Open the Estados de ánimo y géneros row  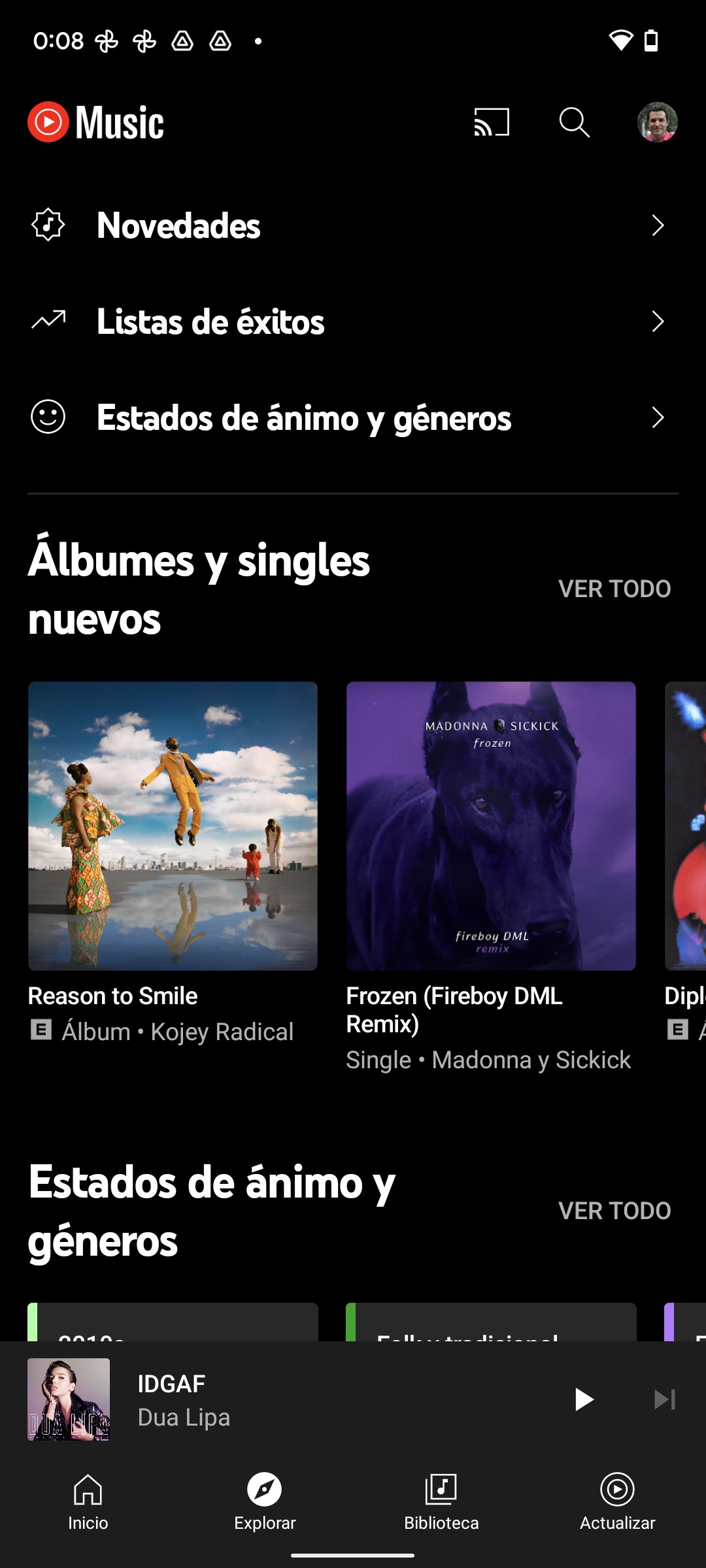pyautogui.click(x=353, y=417)
